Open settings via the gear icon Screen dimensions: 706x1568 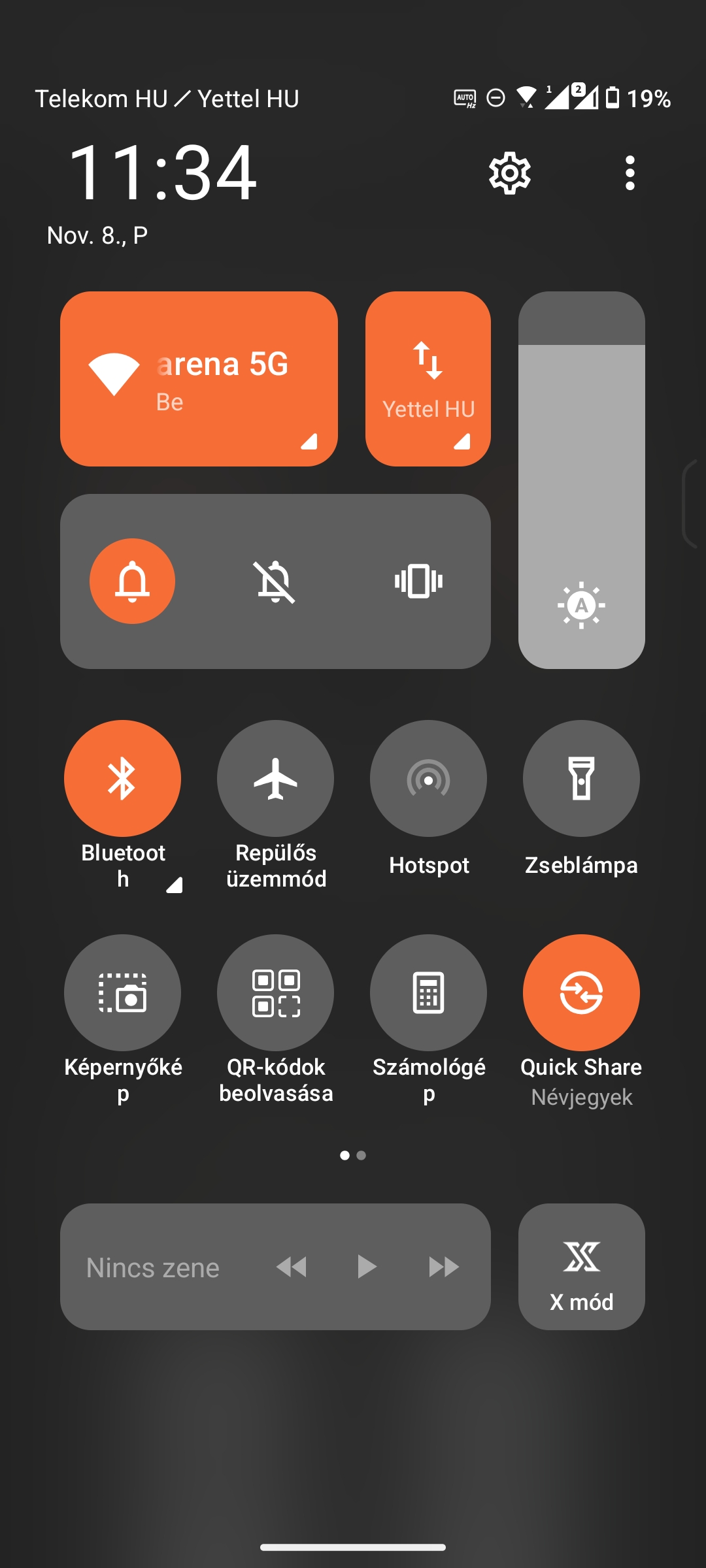point(510,173)
